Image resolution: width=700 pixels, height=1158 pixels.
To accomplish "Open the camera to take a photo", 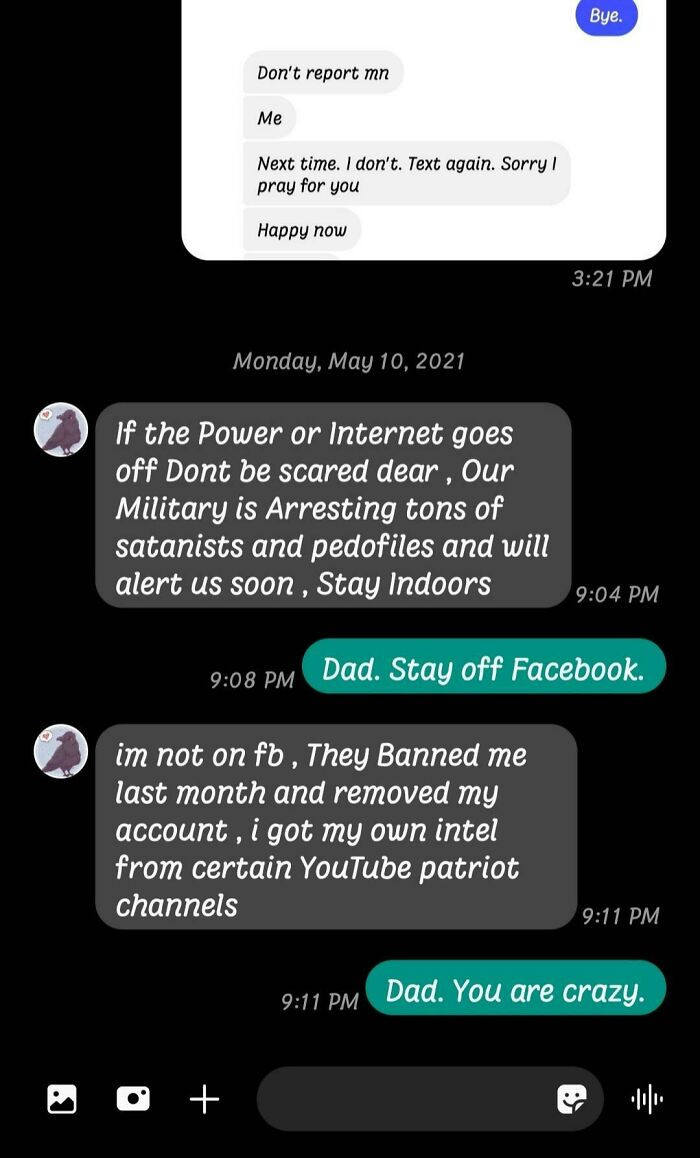I will [x=133, y=1099].
